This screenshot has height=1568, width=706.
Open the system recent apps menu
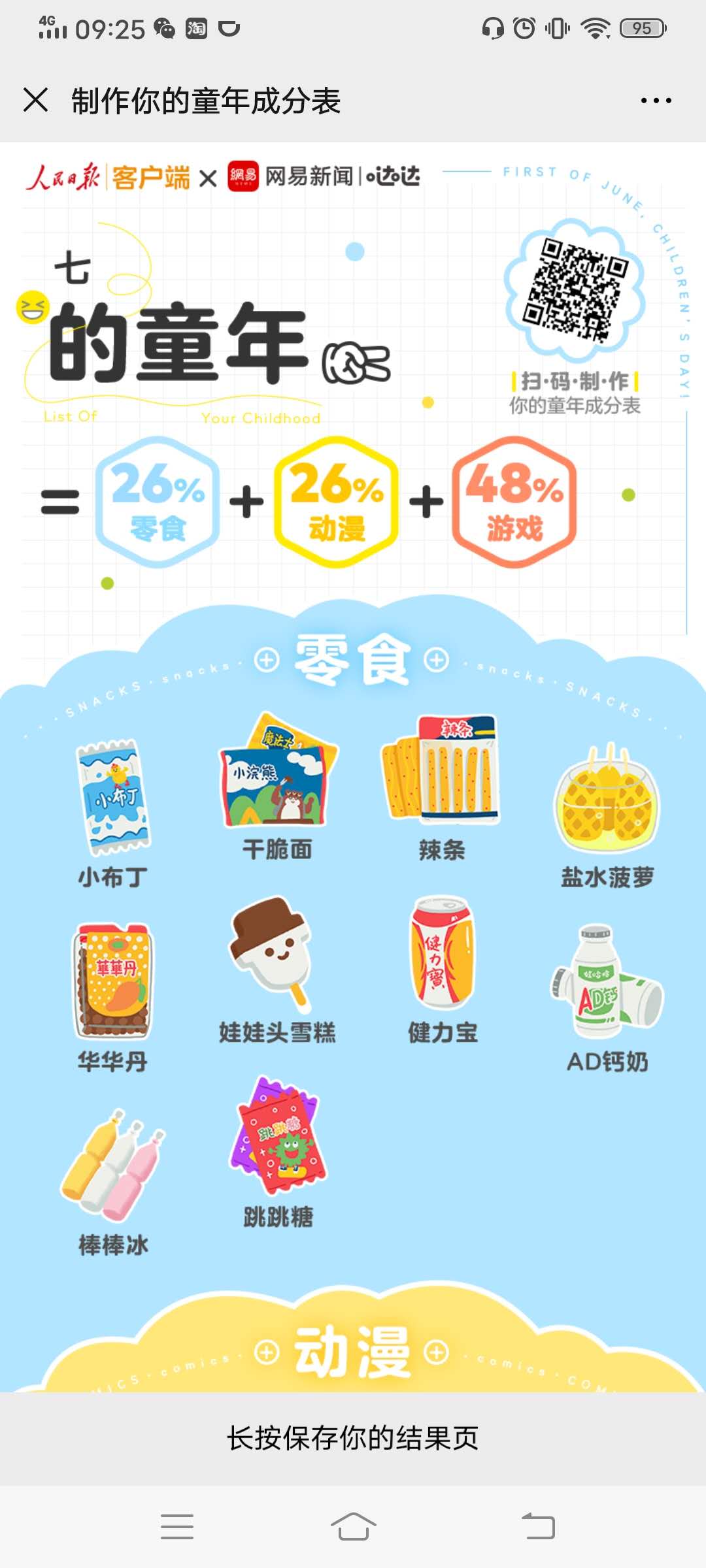click(x=177, y=1527)
